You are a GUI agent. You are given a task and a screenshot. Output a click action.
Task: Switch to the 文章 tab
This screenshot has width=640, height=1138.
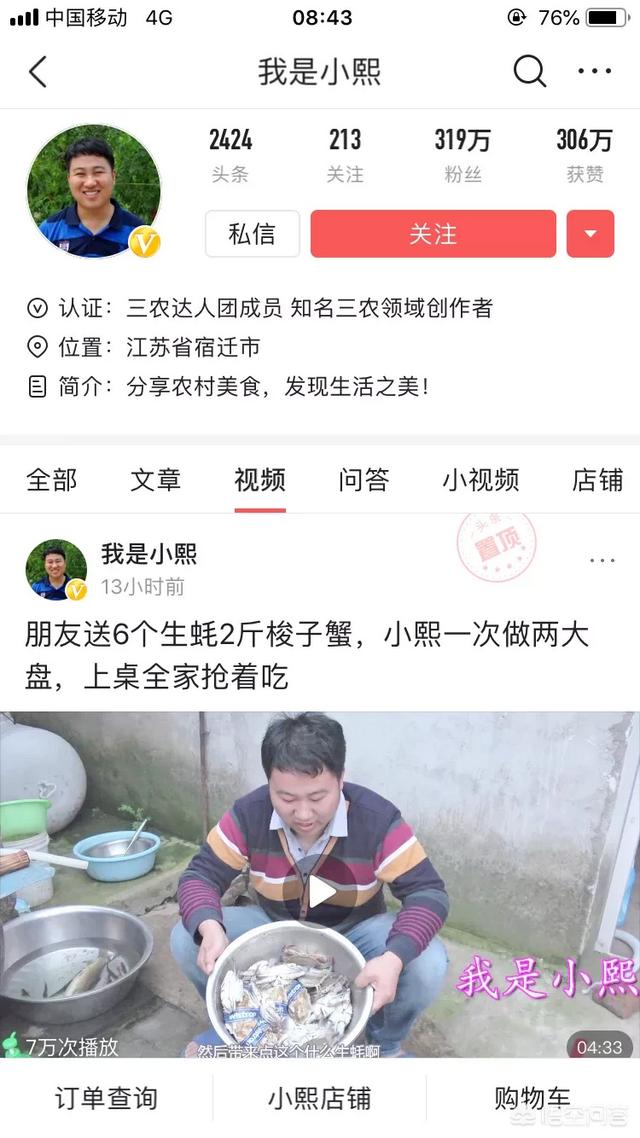(156, 480)
